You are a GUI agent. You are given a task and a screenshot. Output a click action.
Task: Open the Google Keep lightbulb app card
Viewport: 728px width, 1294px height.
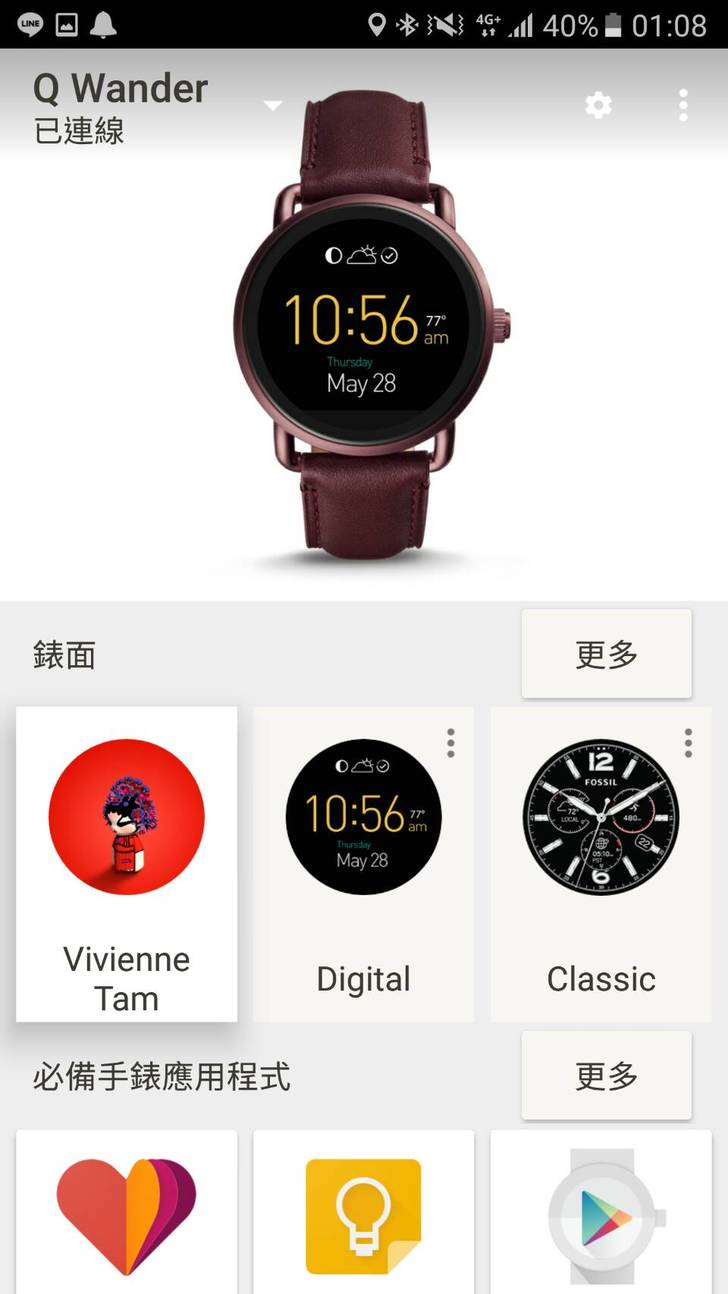(x=363, y=1215)
